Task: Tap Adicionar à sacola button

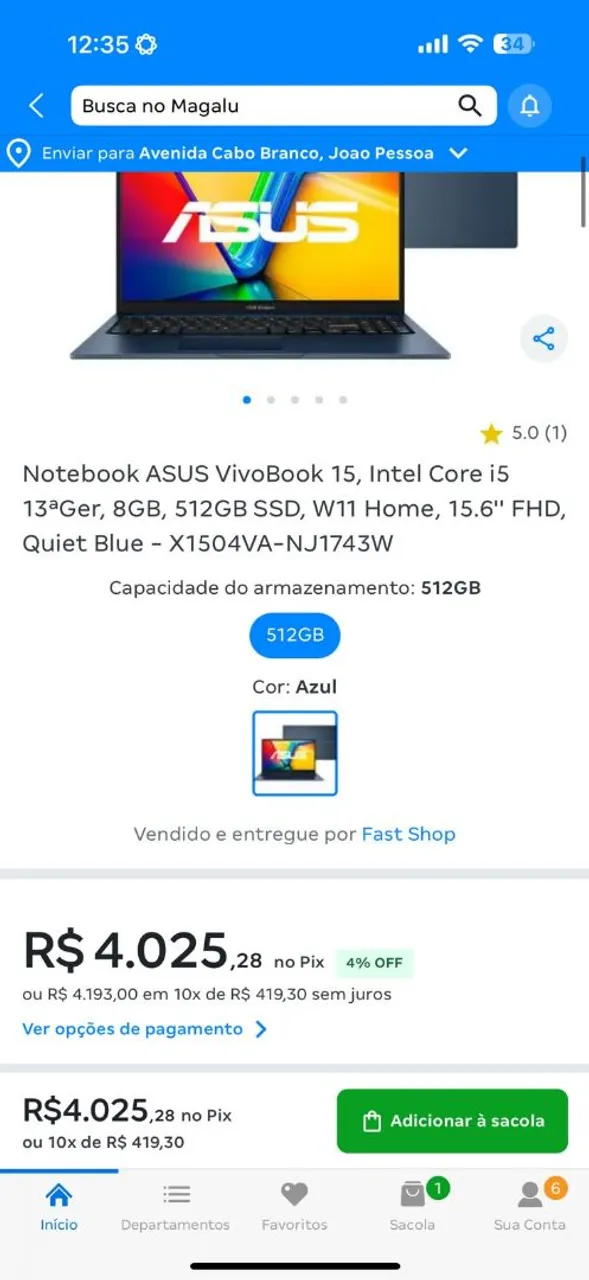Action: 452,1121
